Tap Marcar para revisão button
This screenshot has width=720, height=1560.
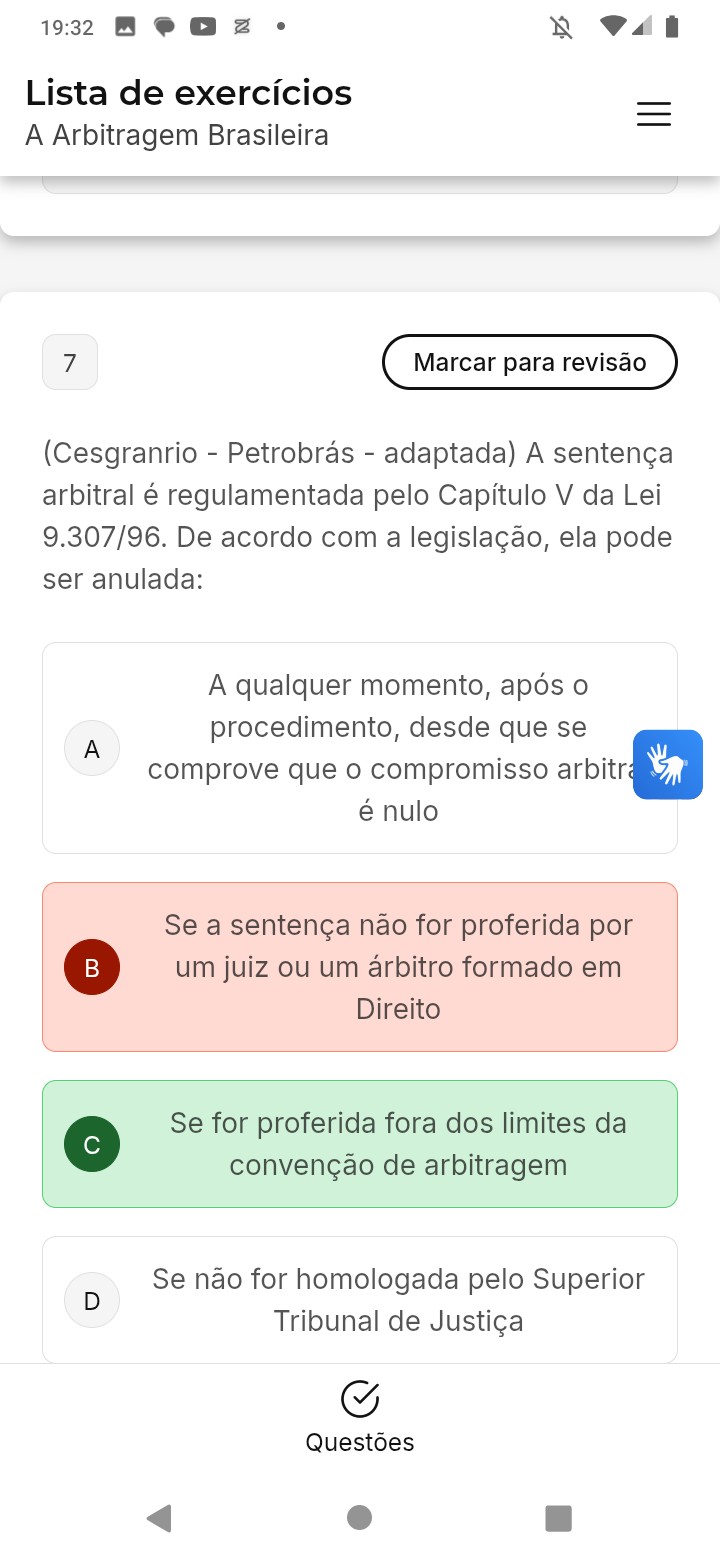pyautogui.click(x=529, y=362)
